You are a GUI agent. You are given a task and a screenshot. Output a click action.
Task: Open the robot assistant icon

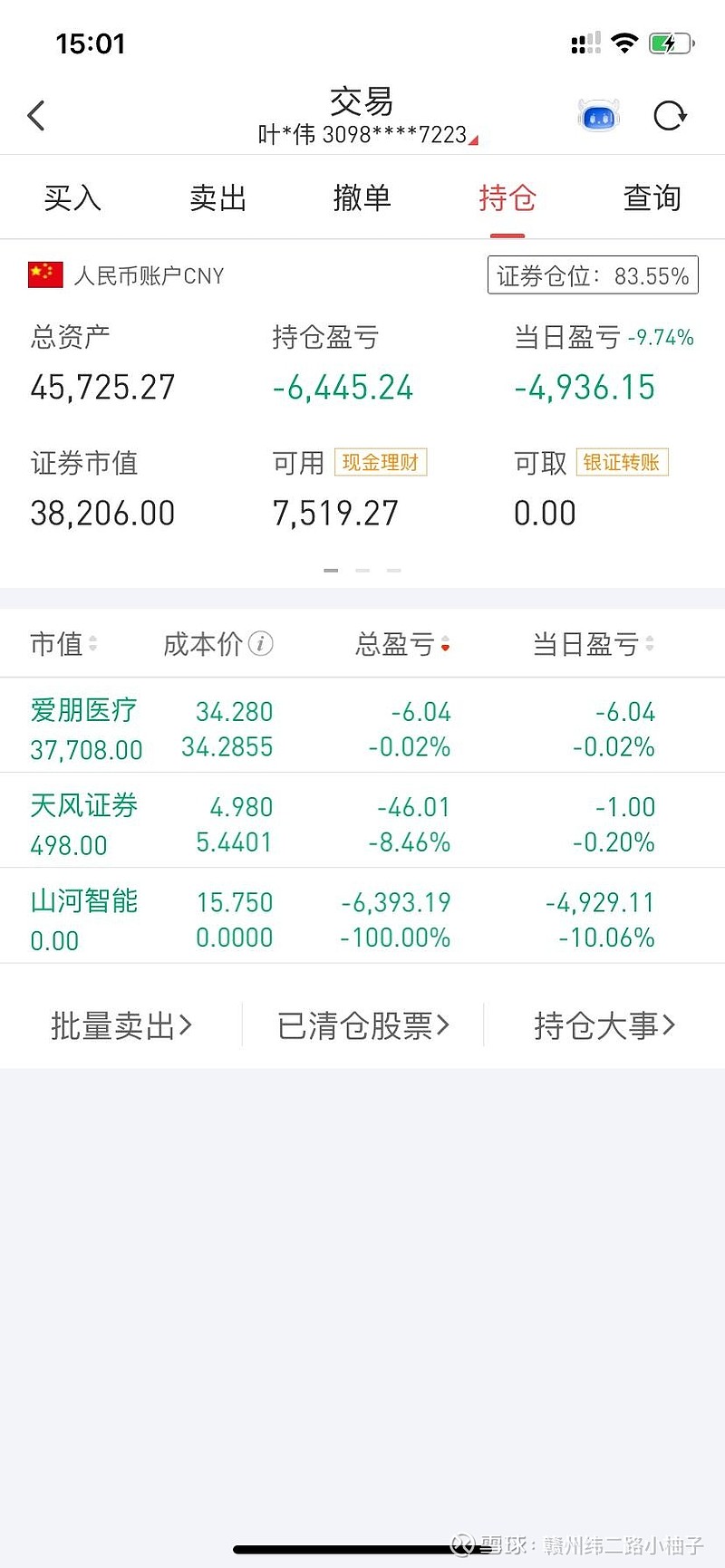click(x=599, y=115)
